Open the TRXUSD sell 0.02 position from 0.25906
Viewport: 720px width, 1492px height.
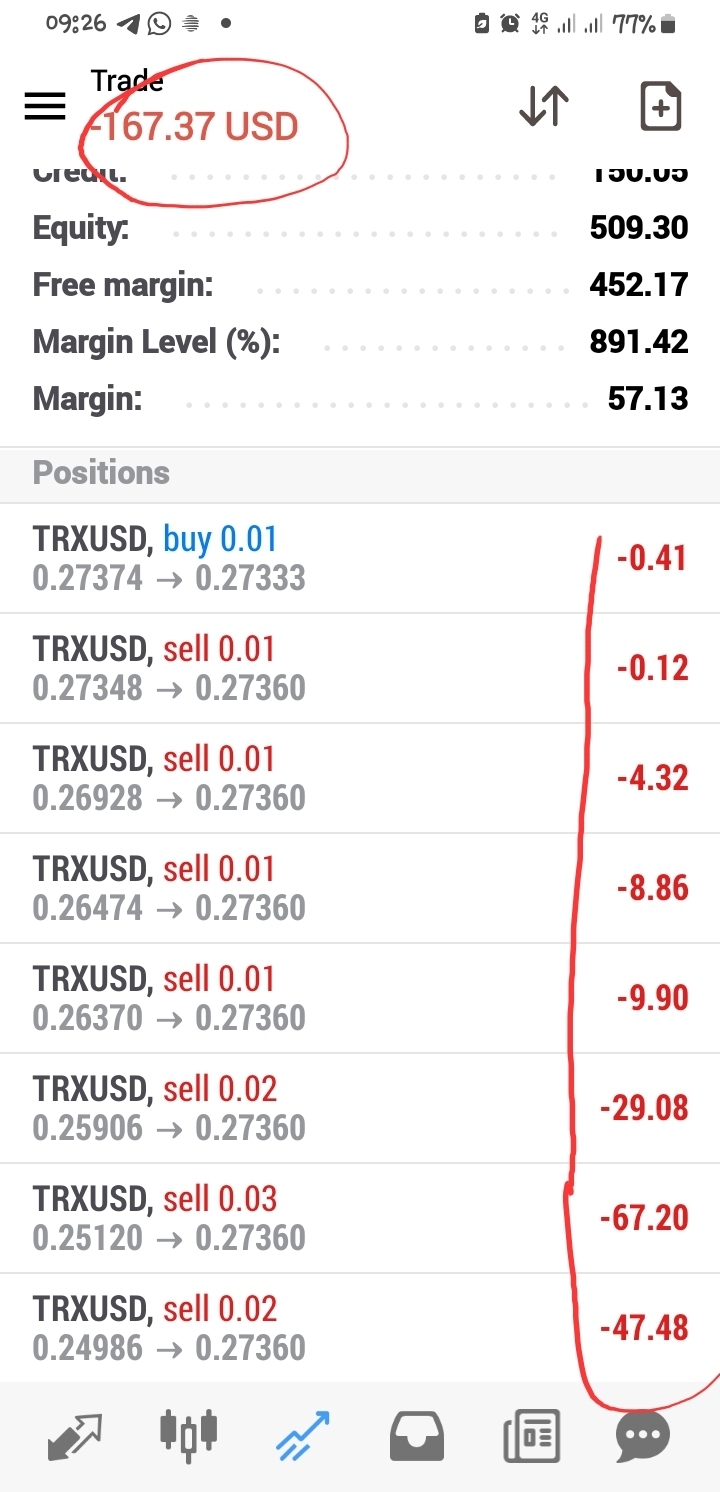point(360,1108)
